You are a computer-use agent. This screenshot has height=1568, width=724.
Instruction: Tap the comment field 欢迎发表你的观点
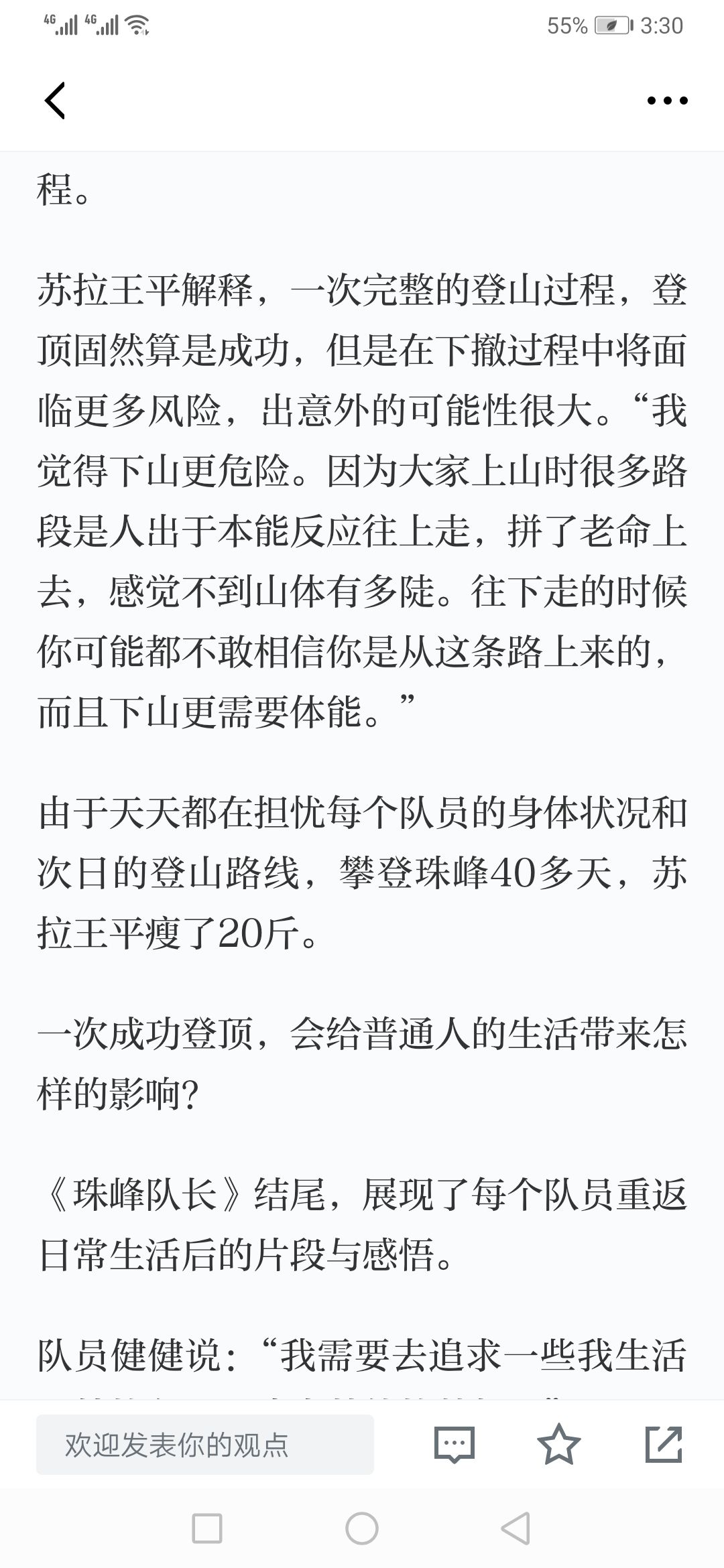205,1445
